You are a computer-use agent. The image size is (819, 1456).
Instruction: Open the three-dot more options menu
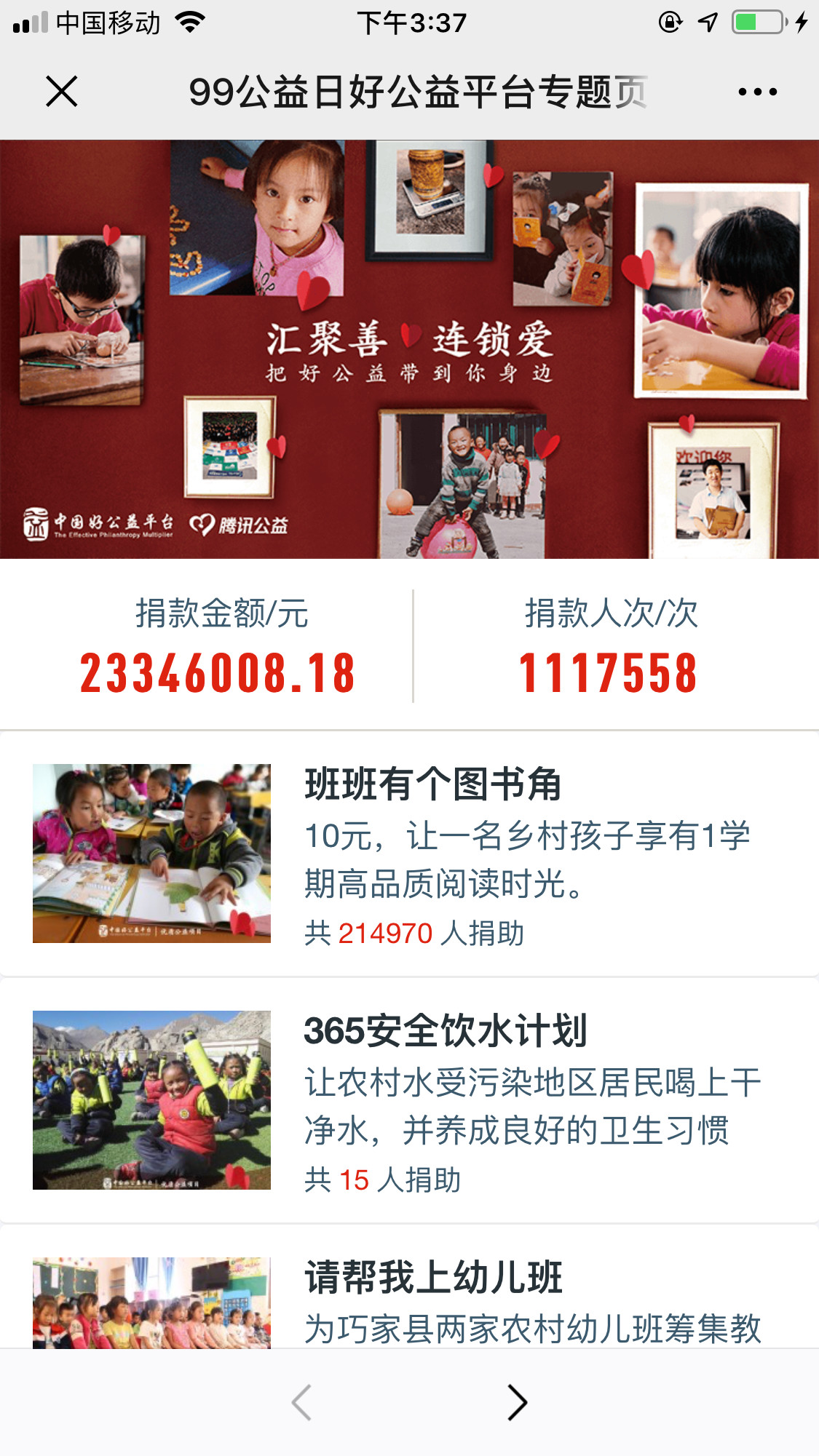click(757, 92)
